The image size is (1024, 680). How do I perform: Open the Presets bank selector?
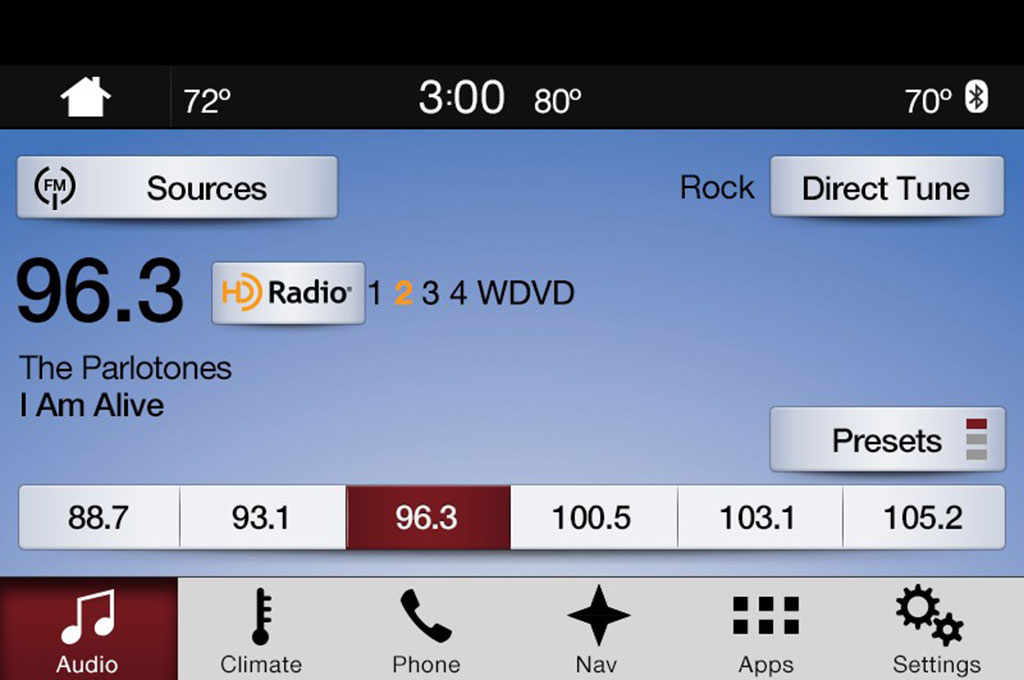[887, 440]
